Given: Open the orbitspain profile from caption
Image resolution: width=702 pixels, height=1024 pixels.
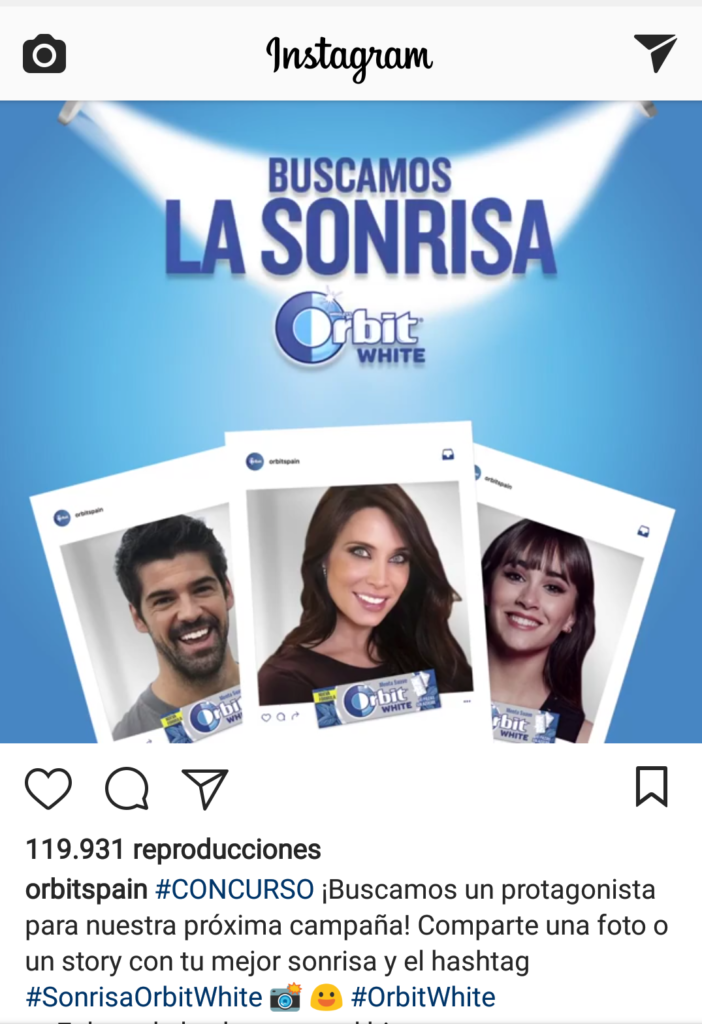Looking at the screenshot, I should click(x=86, y=889).
